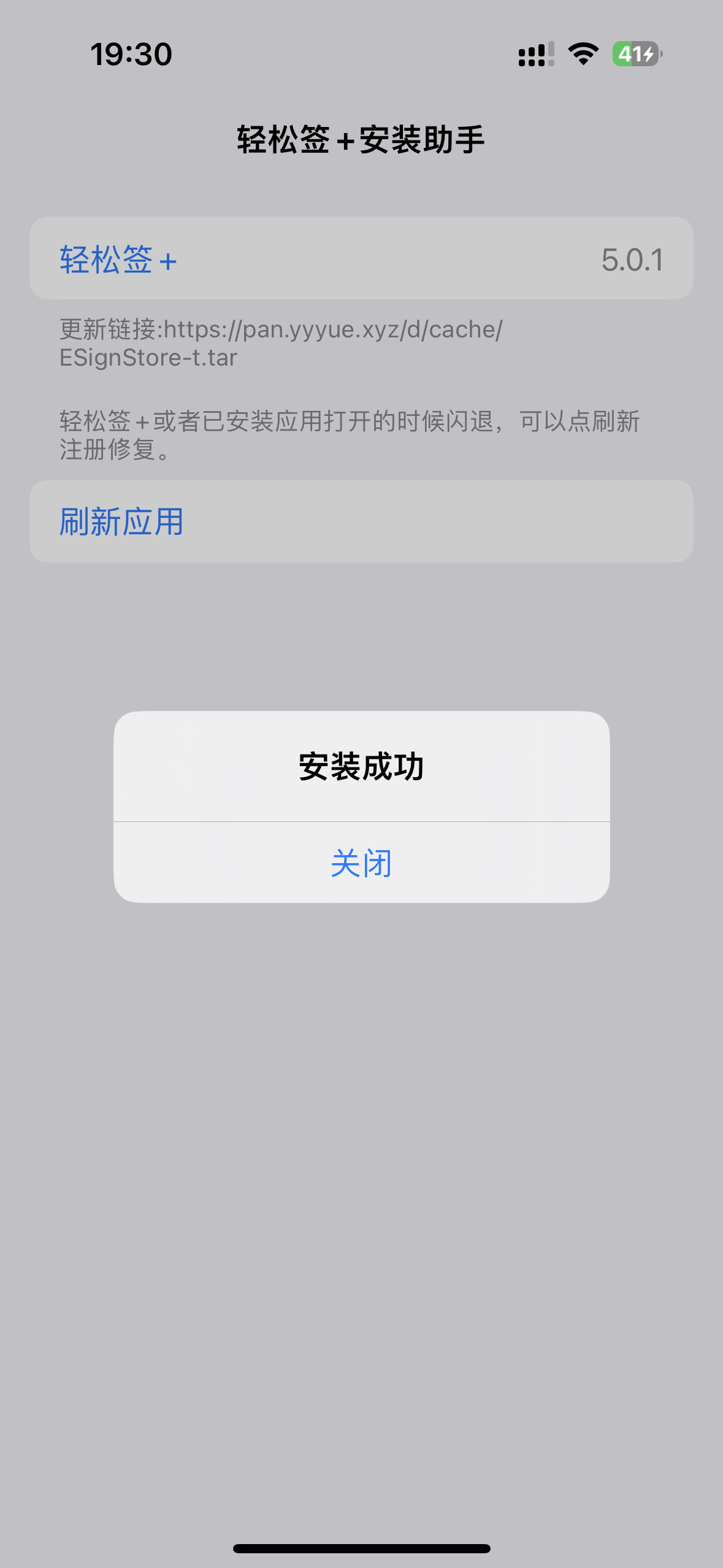723x1568 pixels.
Task: Dismiss the 安装成功 dialog with 关闭
Action: click(361, 863)
